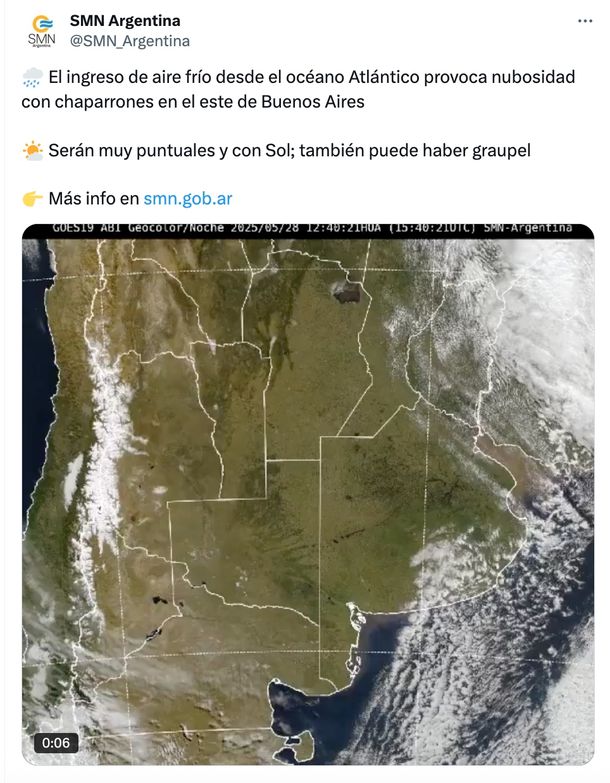610x783 pixels.
Task: Open the tweet's three-dot overflow menu
Action: coord(585,21)
